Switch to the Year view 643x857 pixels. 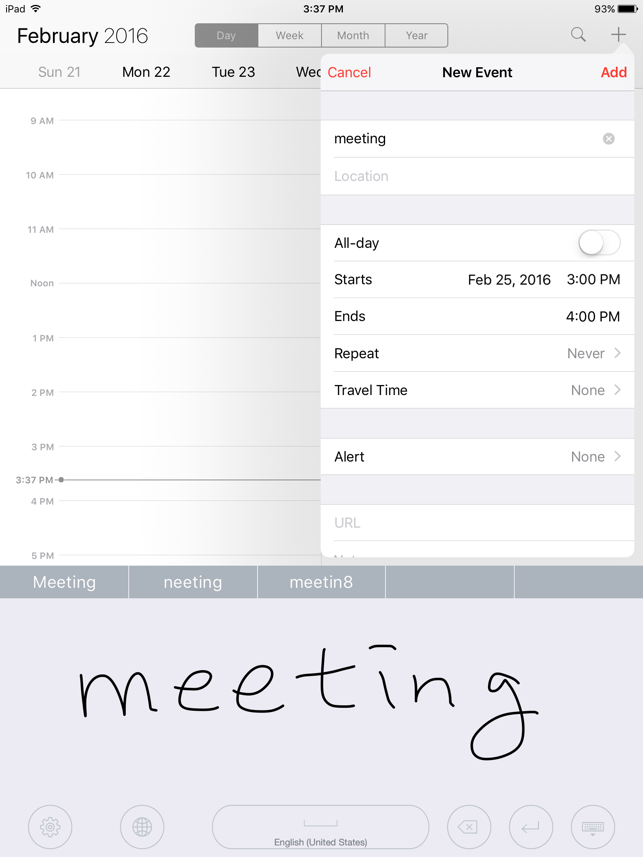click(x=416, y=36)
